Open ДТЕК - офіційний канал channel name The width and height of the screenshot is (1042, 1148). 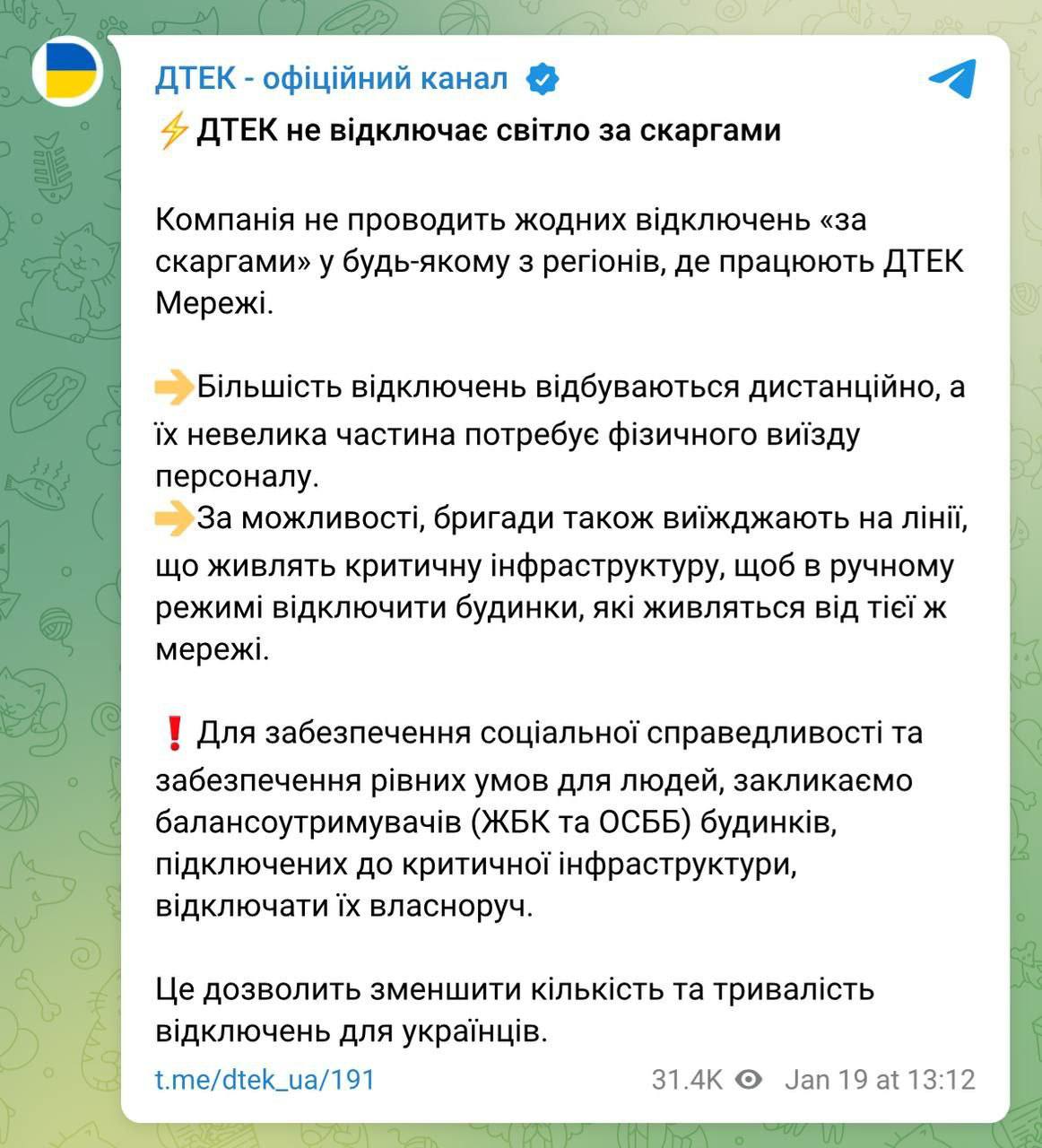point(331,79)
